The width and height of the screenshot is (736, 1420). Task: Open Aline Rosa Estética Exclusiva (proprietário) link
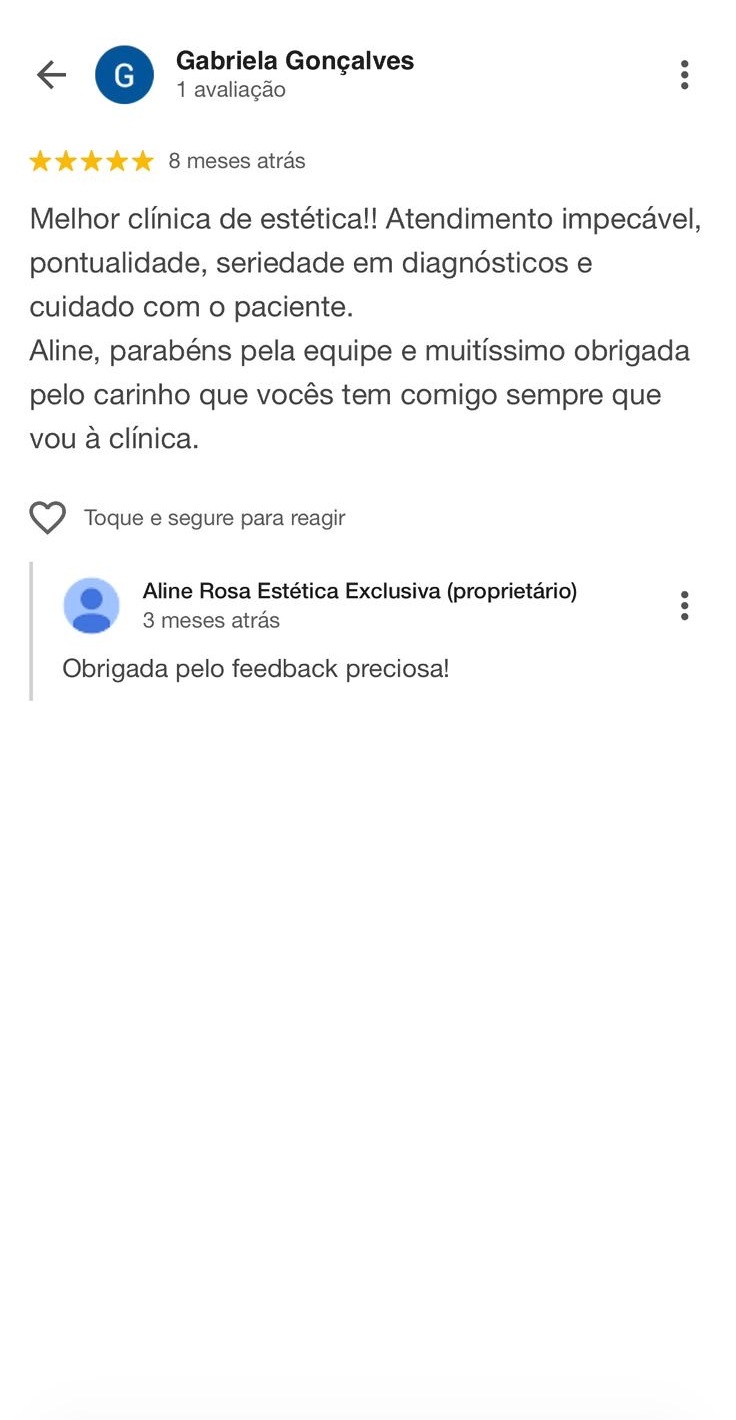(x=358, y=591)
